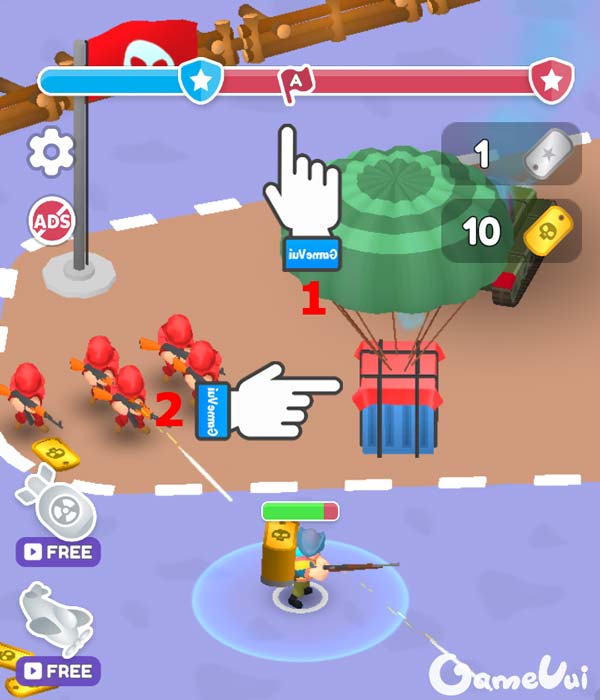This screenshot has height=700, width=600.
Task: Use the free nuke bomb power-up
Action: [58, 521]
